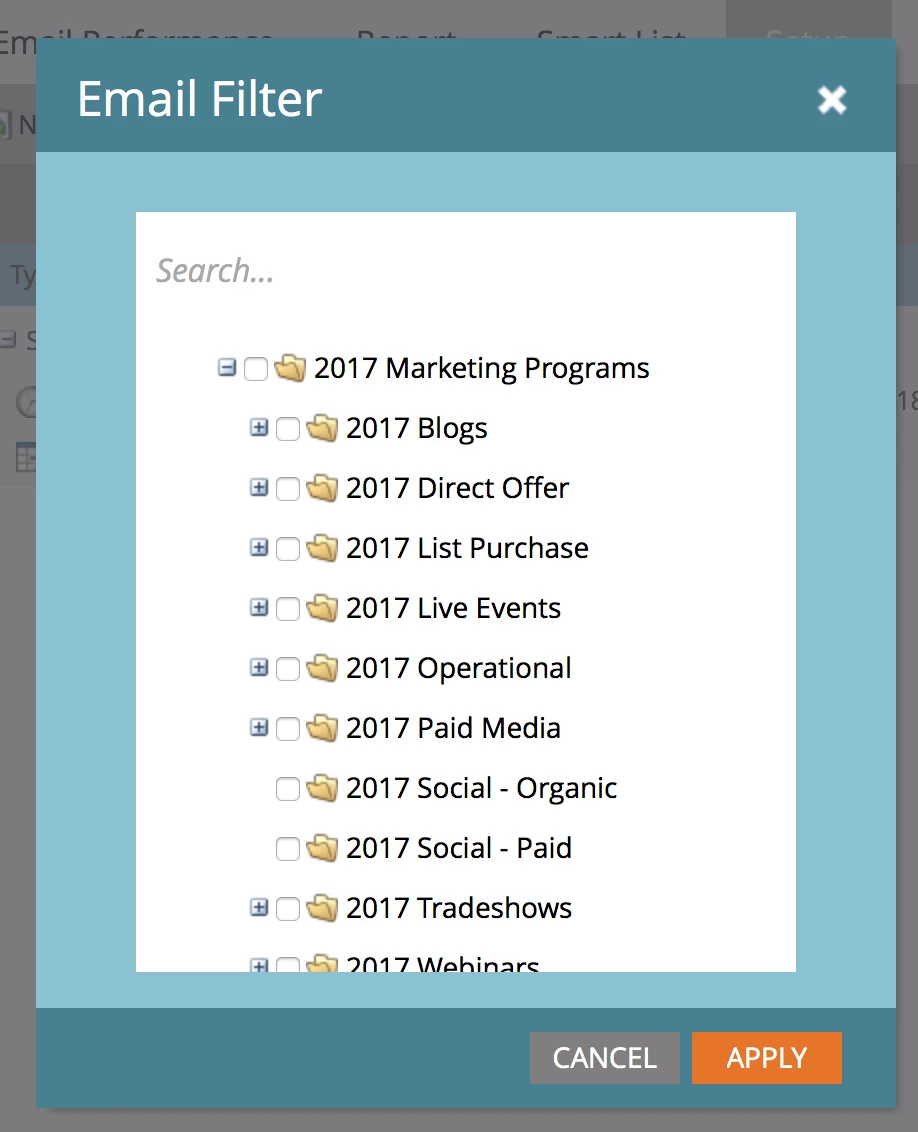Tick the 2017 Paid Media checkbox
Image resolution: width=918 pixels, height=1132 pixels.
click(x=288, y=729)
